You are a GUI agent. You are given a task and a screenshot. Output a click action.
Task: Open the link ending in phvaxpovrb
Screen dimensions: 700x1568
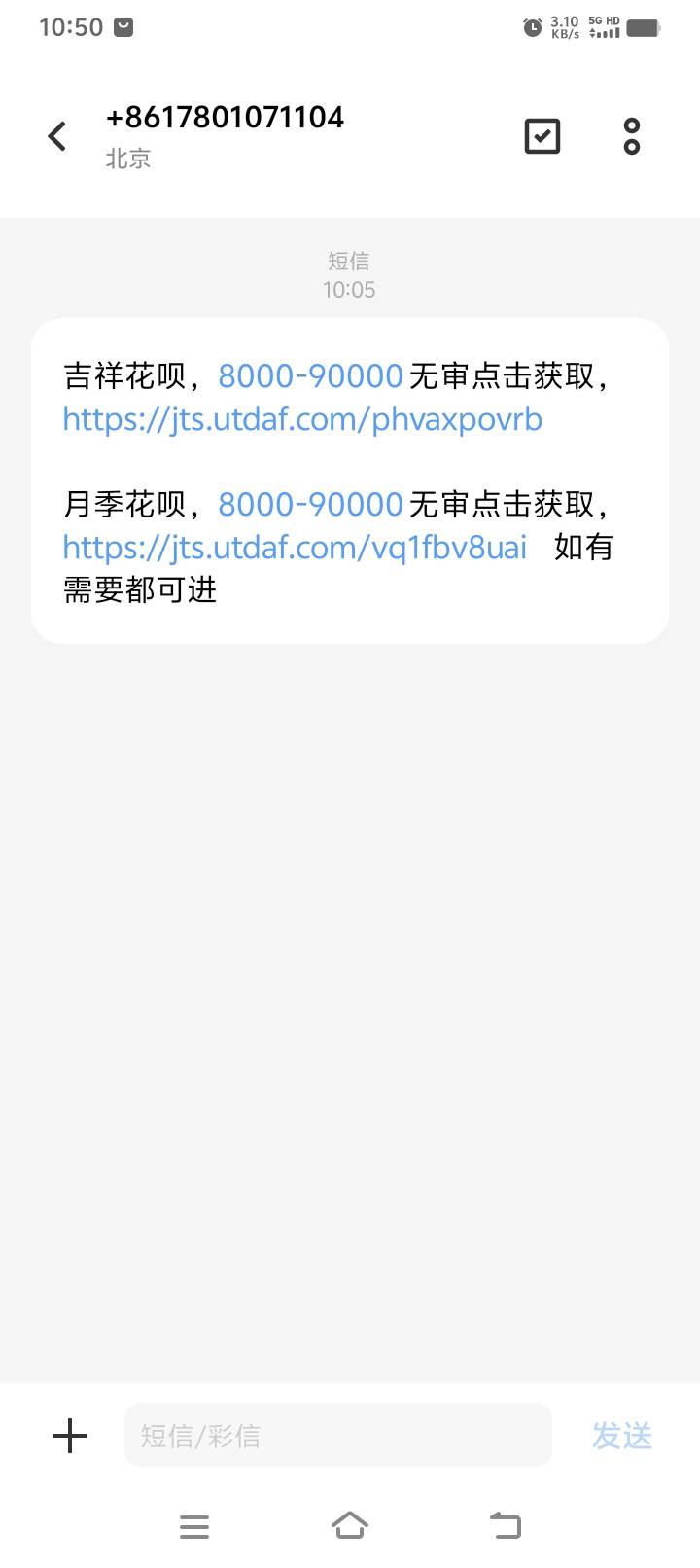pyautogui.click(x=302, y=419)
